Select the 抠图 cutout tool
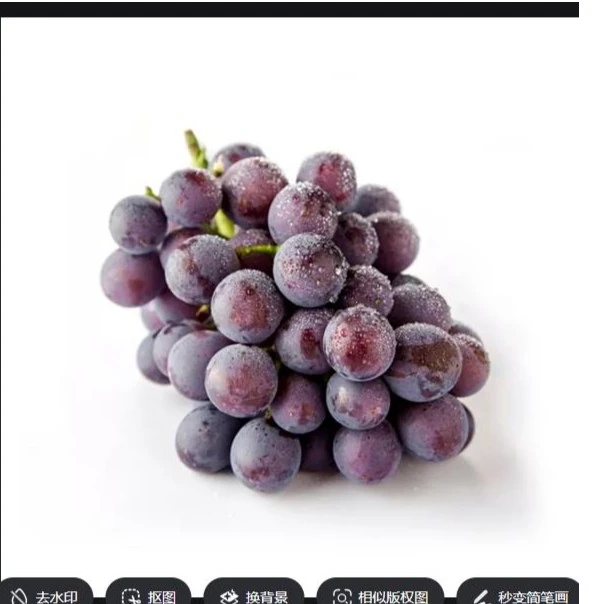604x604 pixels. coord(148,592)
